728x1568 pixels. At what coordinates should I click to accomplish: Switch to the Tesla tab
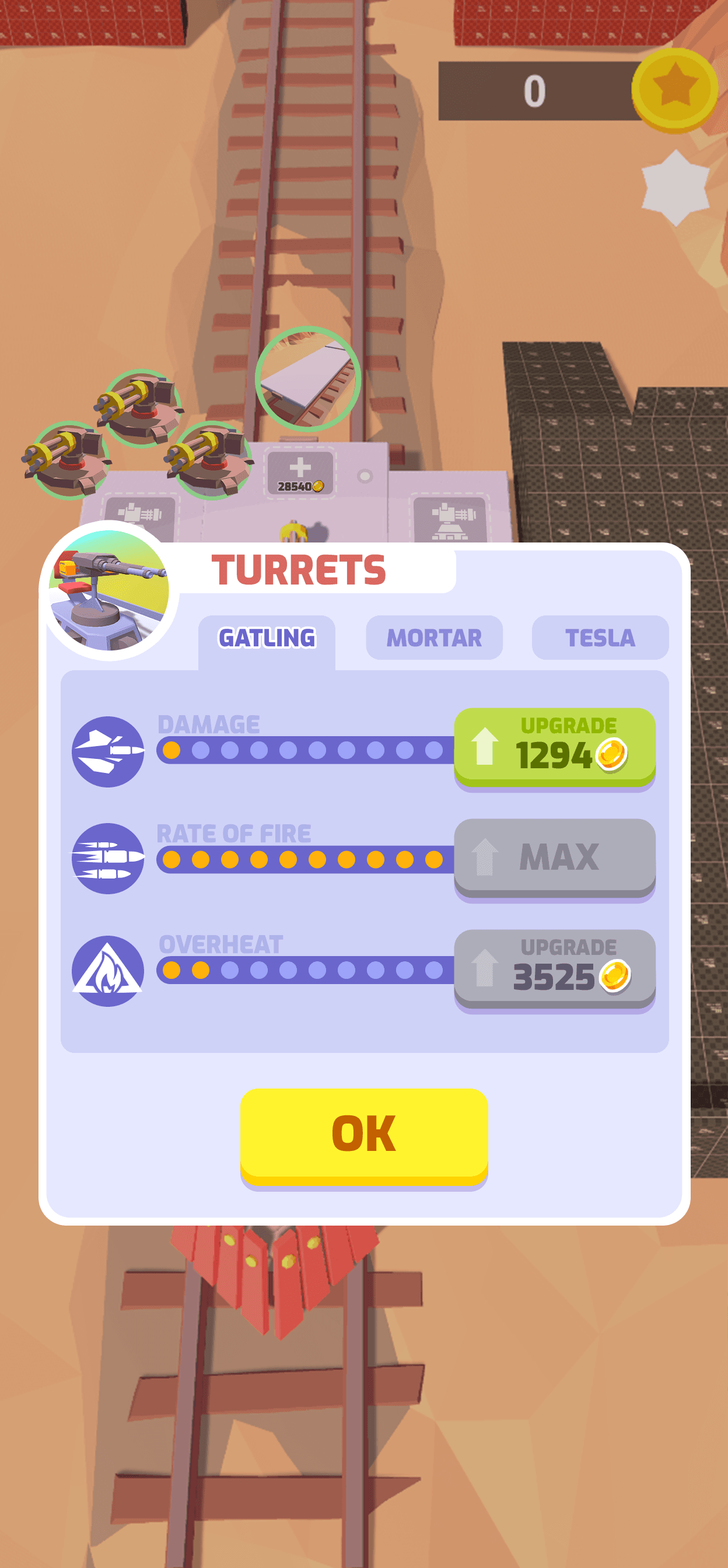pyautogui.click(x=600, y=638)
